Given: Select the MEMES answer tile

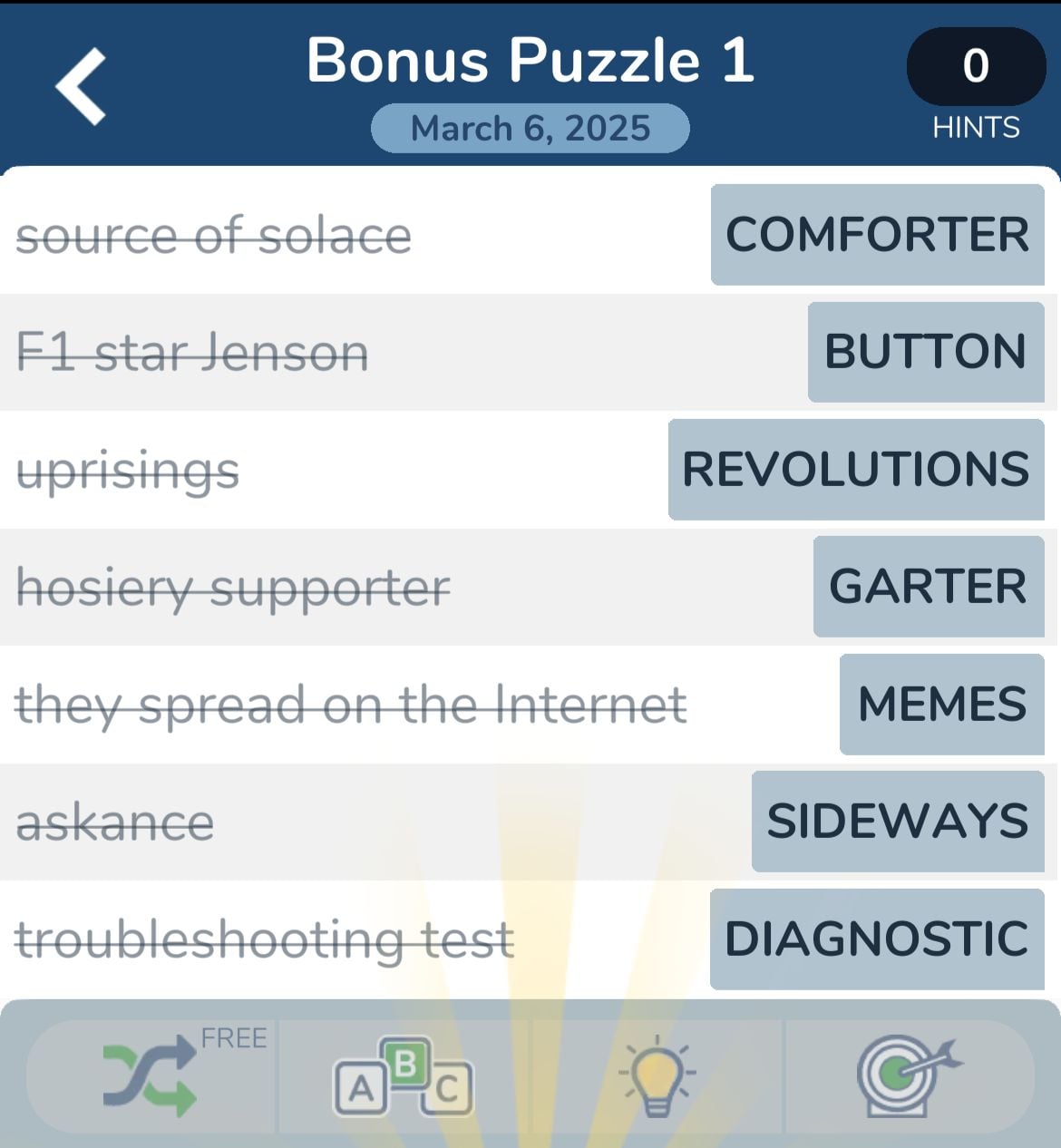Looking at the screenshot, I should 941,705.
